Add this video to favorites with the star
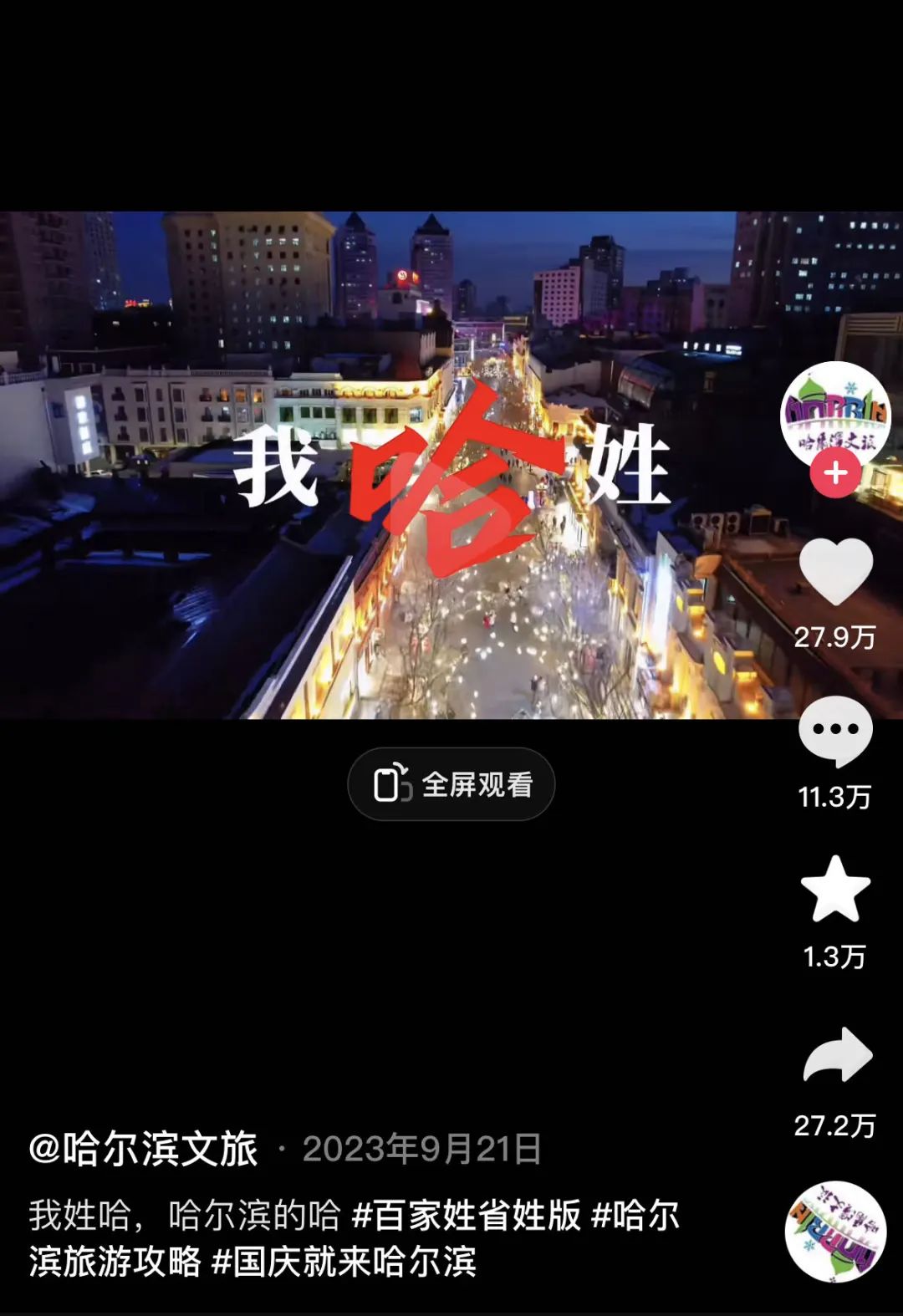 pyautogui.click(x=835, y=889)
